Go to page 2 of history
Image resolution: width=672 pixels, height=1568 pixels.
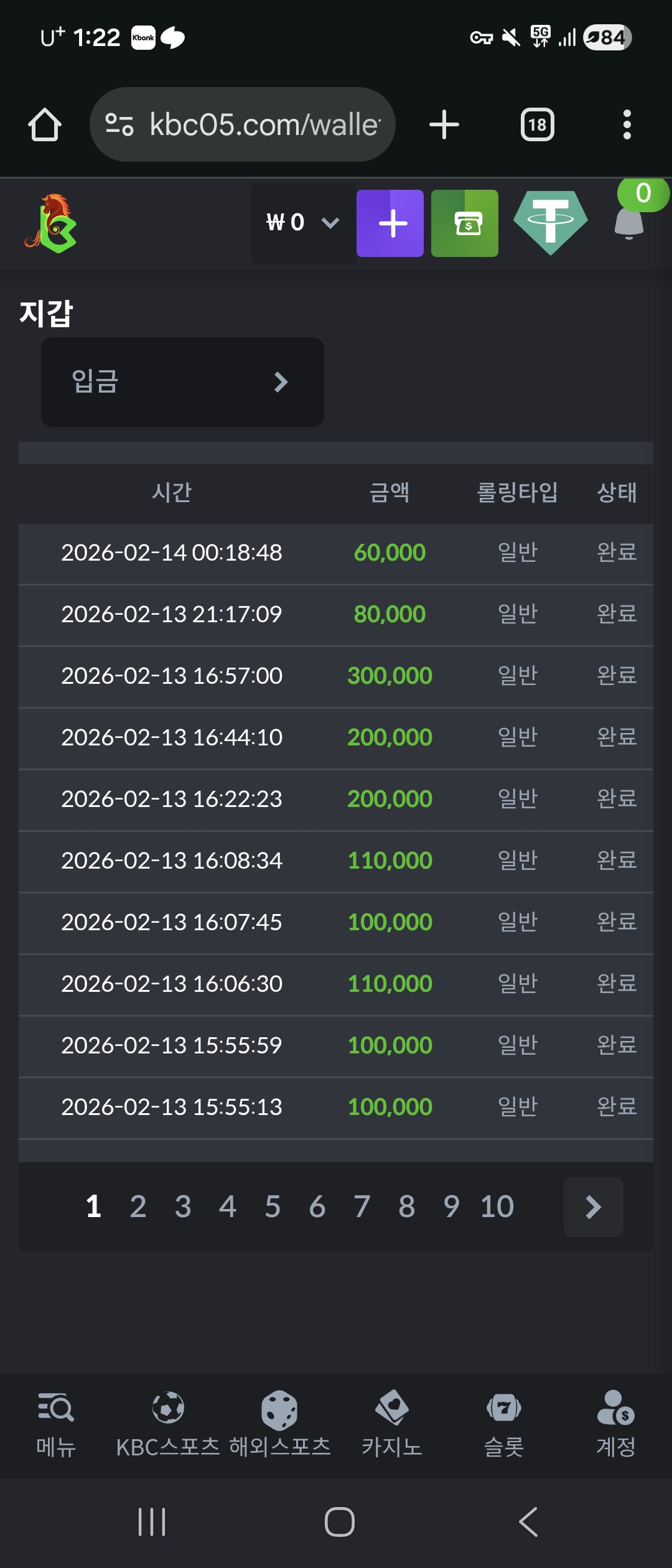(138, 1206)
